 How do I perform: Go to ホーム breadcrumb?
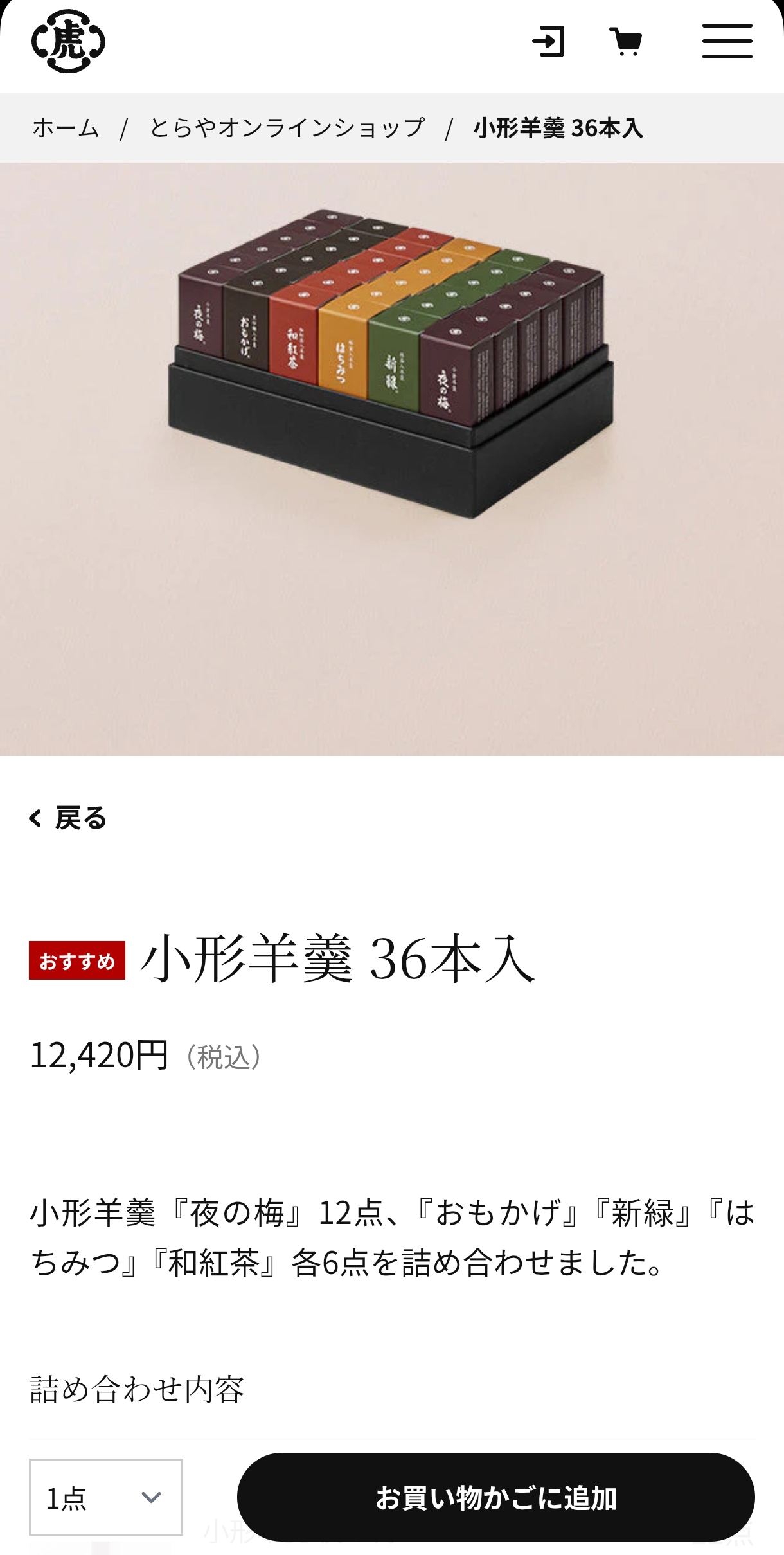tap(66, 128)
